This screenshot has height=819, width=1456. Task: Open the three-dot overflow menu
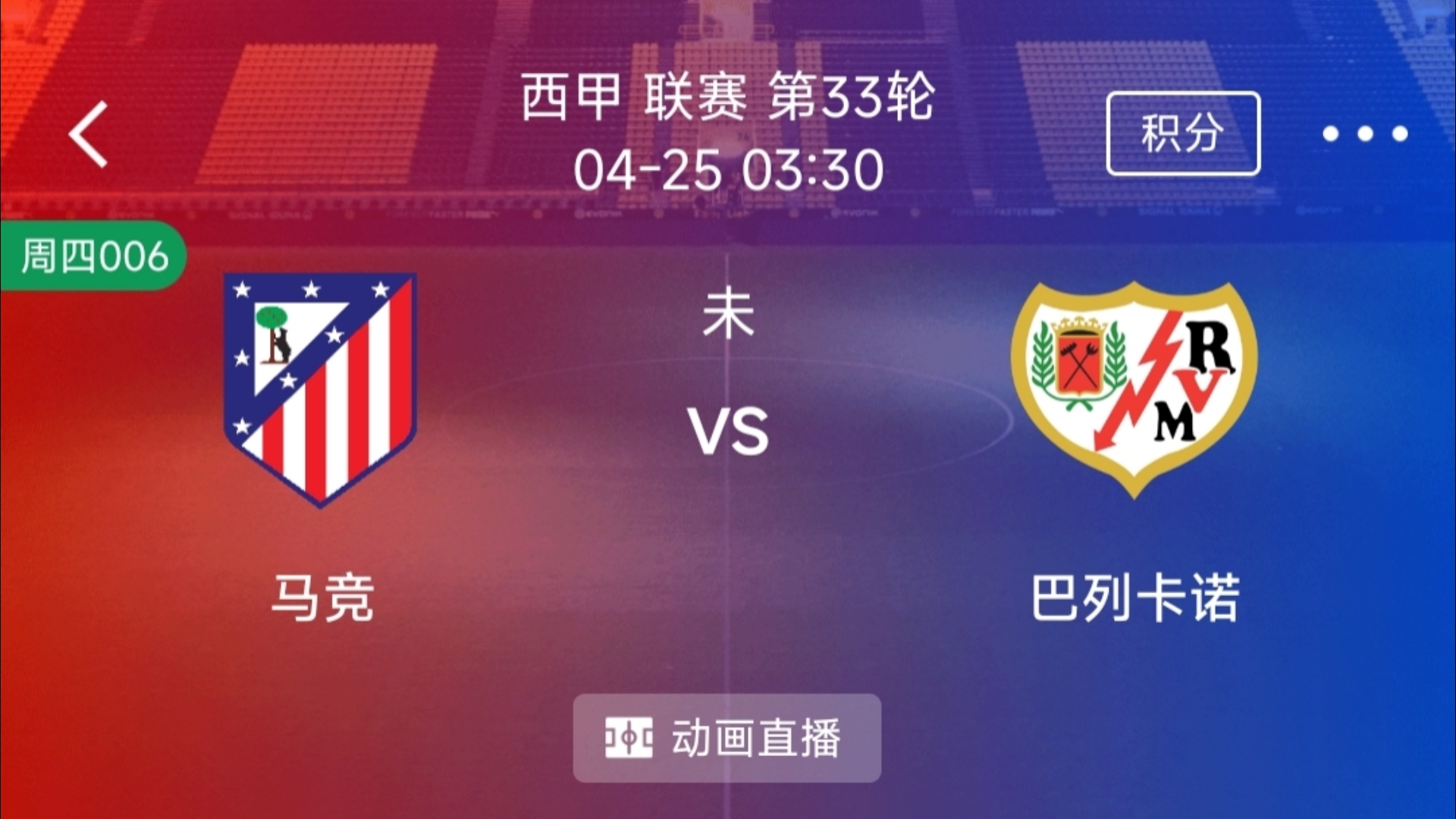pos(1364,134)
